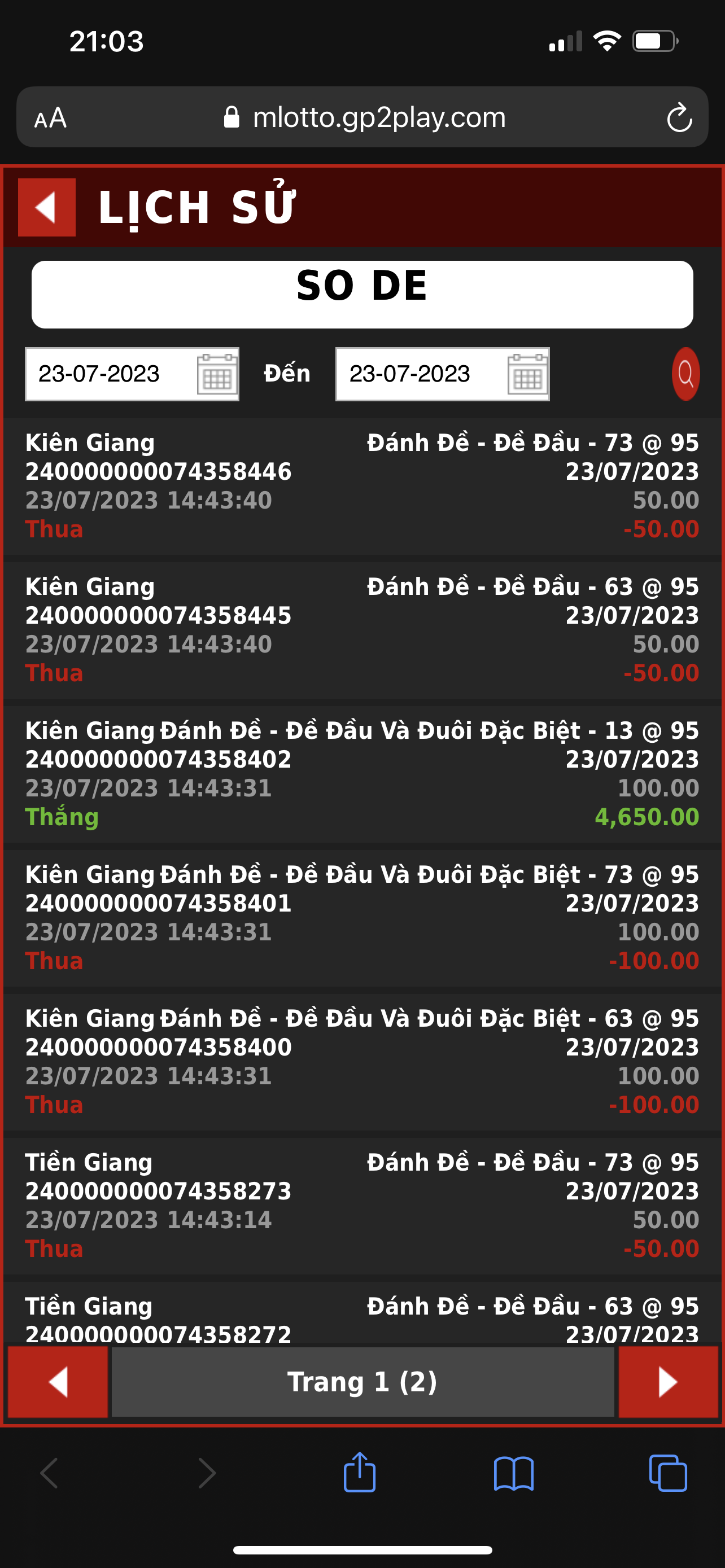Open the start date calendar picker

click(217, 374)
